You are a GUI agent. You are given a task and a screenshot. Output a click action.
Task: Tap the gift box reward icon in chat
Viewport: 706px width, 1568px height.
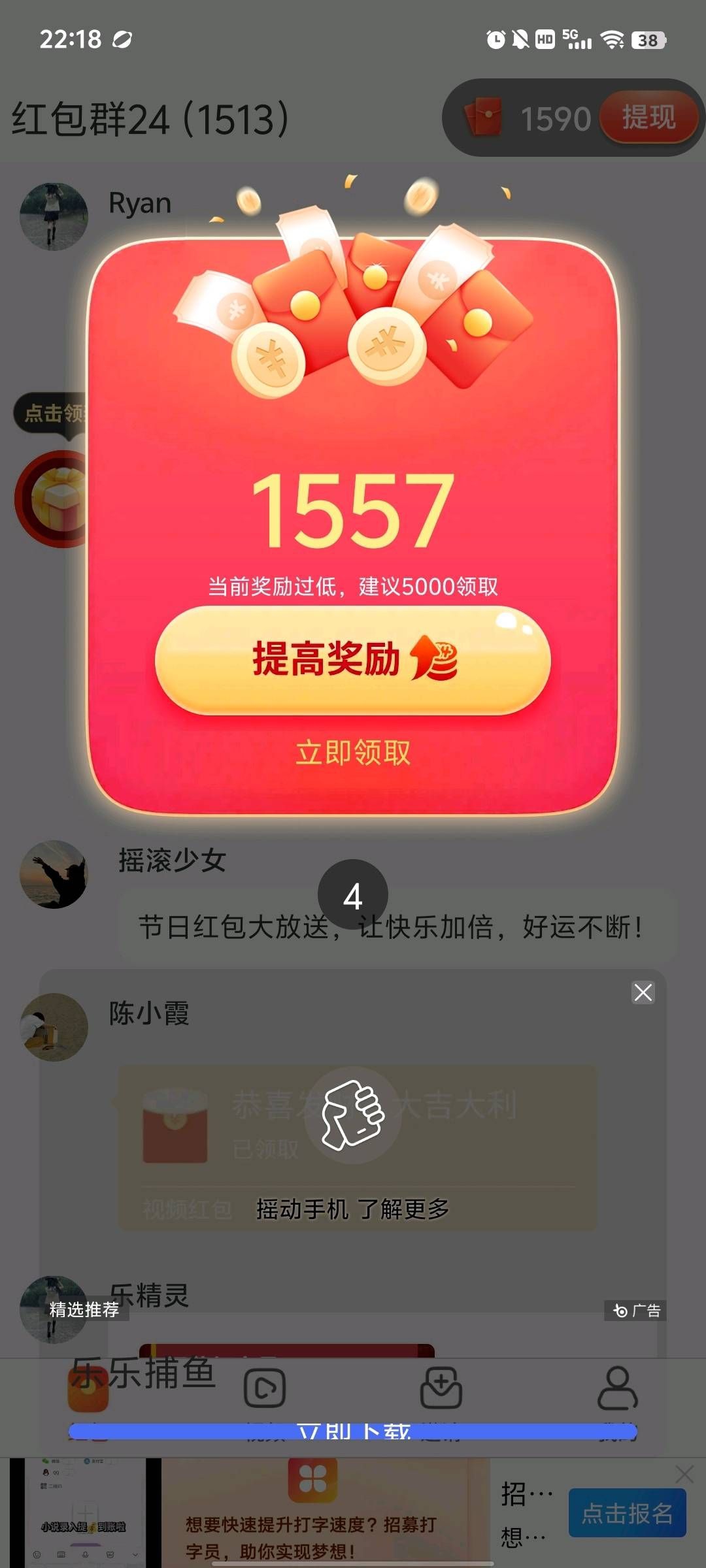click(x=56, y=498)
